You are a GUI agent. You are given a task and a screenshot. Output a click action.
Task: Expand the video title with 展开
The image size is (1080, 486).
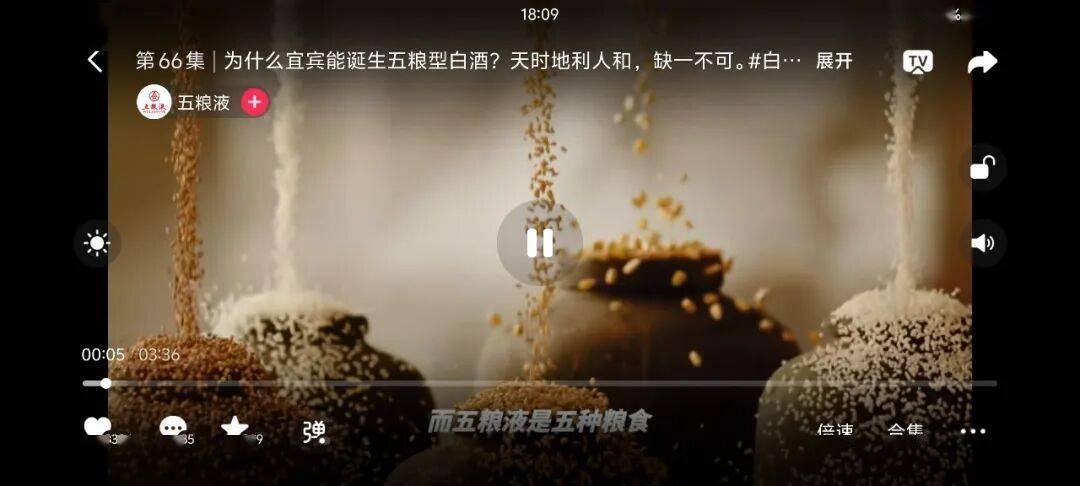pos(834,61)
